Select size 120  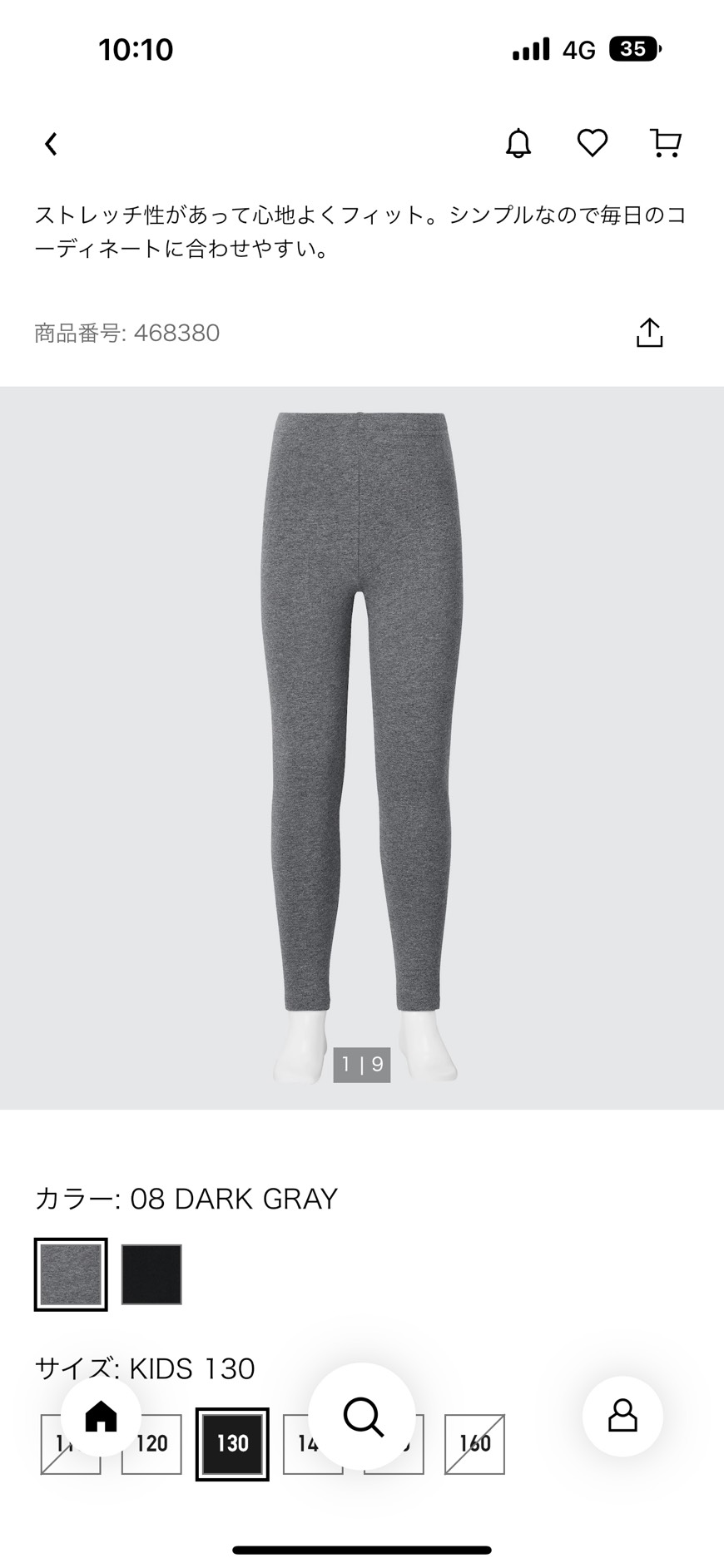[151, 1444]
